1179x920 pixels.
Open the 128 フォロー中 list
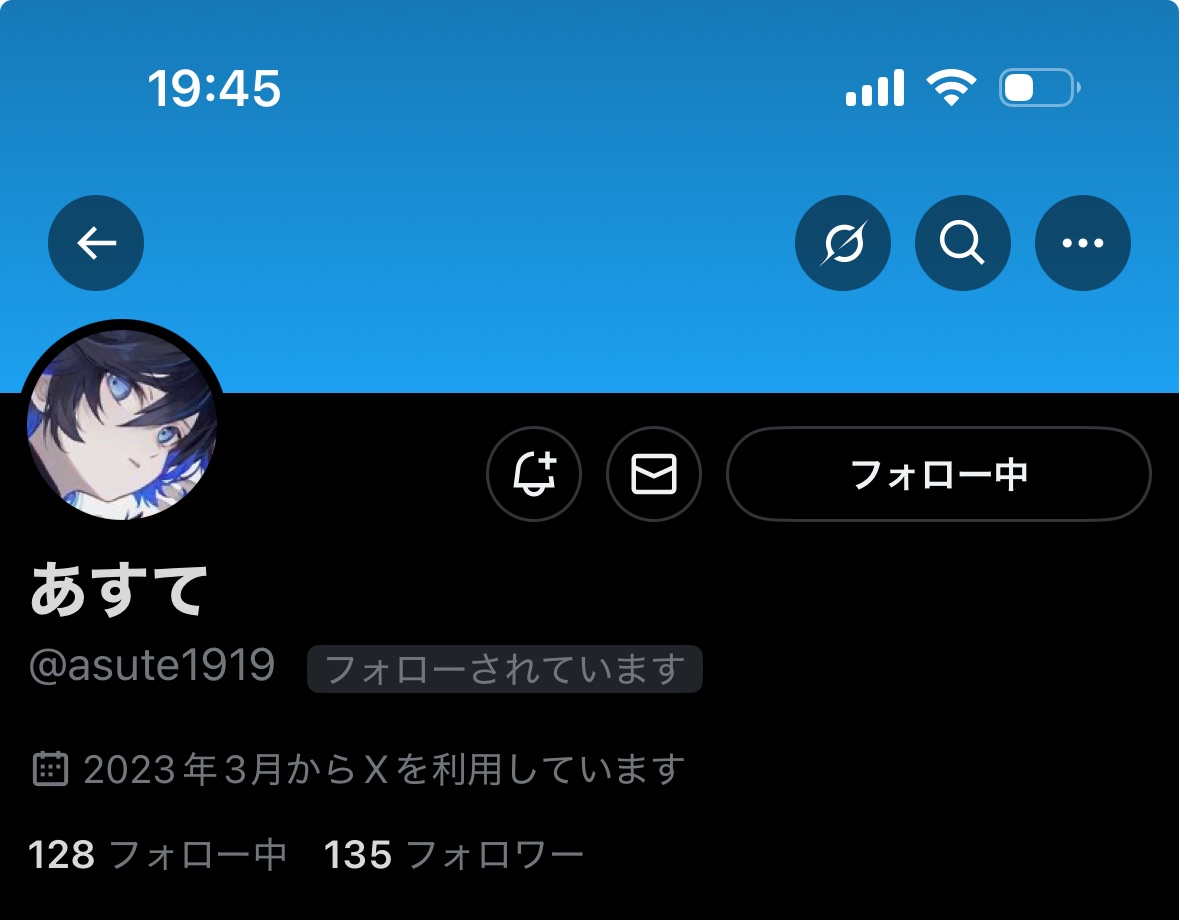157,856
